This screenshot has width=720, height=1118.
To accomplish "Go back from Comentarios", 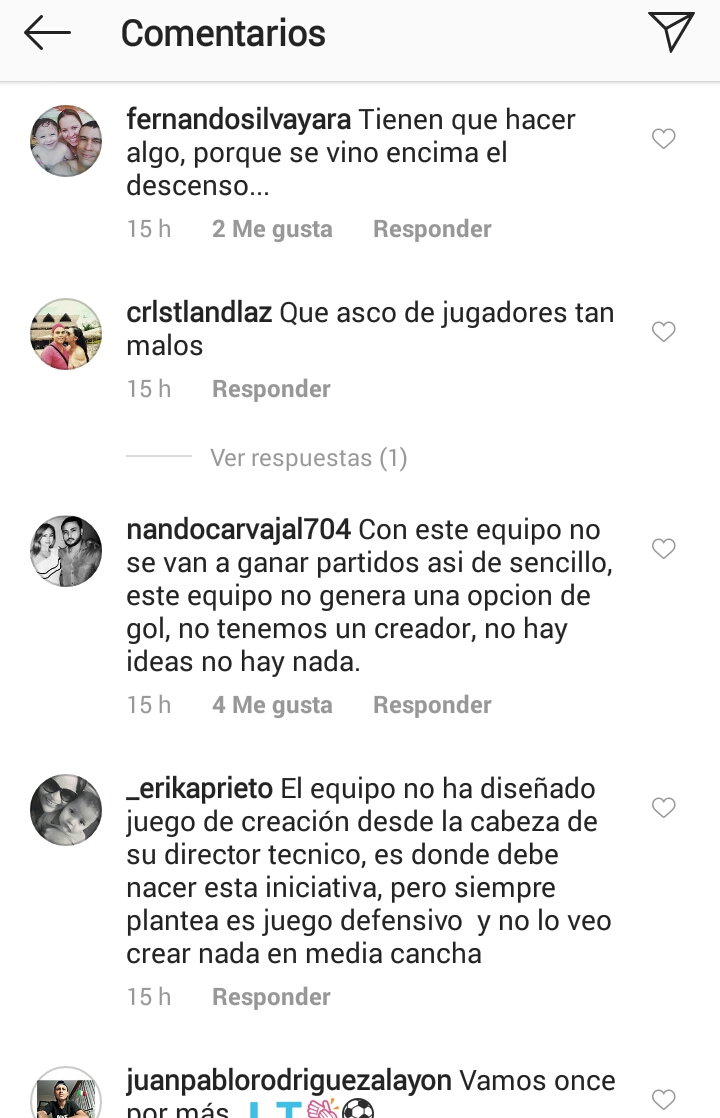I will click(47, 33).
